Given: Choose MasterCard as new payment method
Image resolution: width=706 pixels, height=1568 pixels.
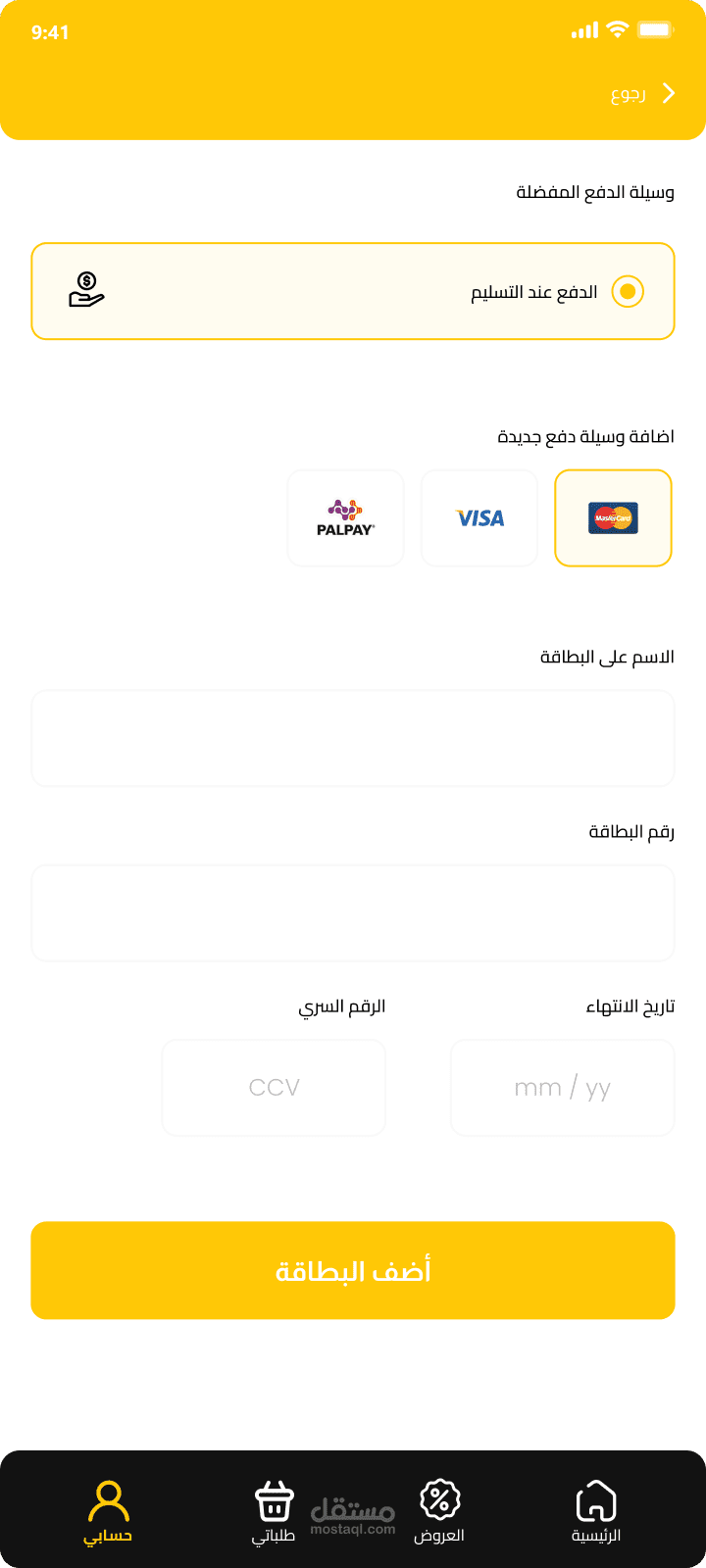Looking at the screenshot, I should [613, 517].
